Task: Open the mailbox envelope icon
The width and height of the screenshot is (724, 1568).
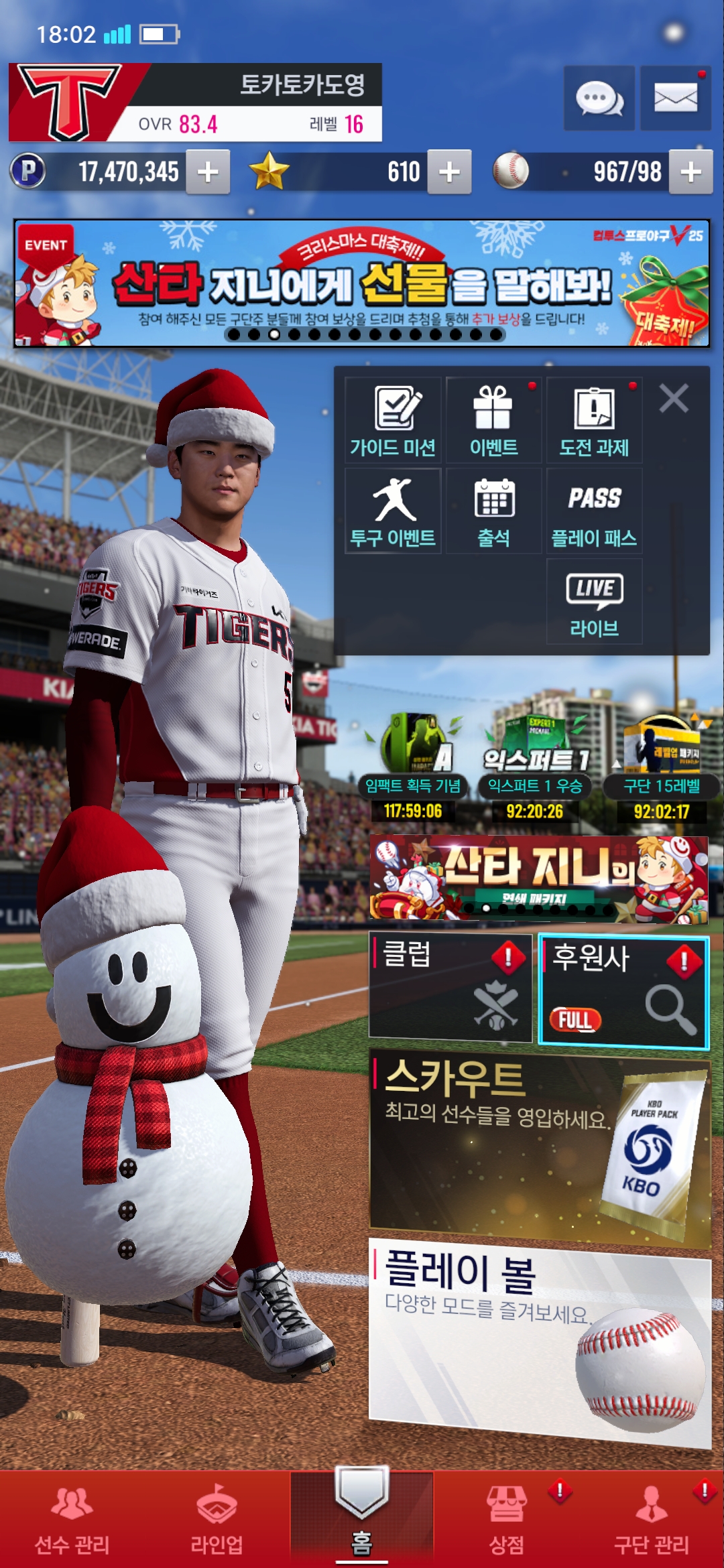Action: [675, 99]
